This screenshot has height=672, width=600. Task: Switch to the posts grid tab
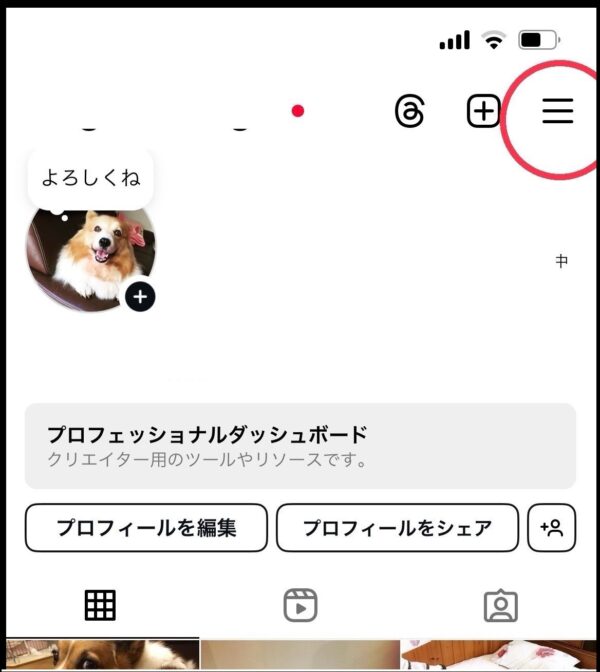[100, 605]
